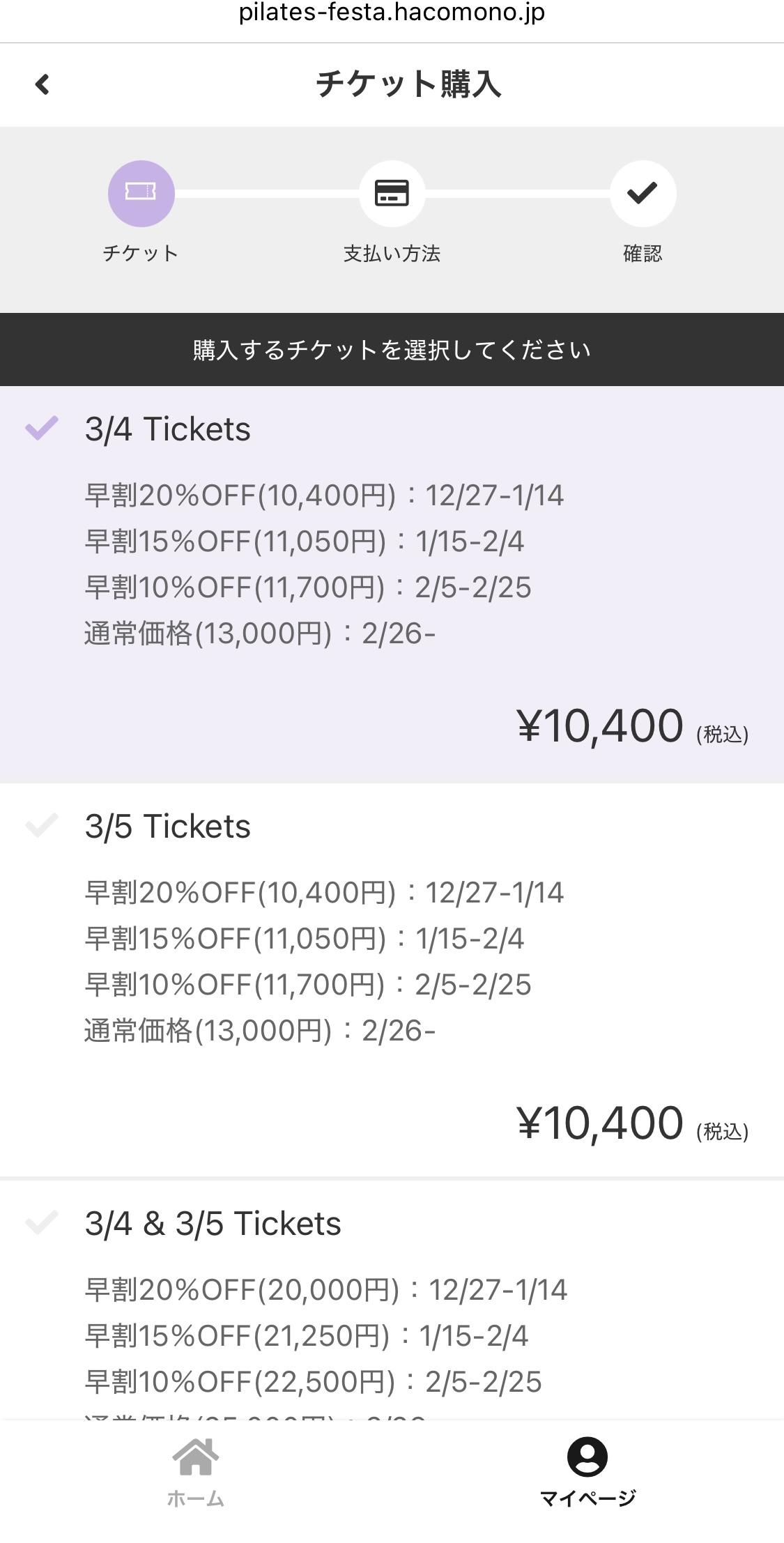Screen dimensions: 784x1543
Task: Choose the 3/5 Tickets option
Action: click(x=392, y=981)
